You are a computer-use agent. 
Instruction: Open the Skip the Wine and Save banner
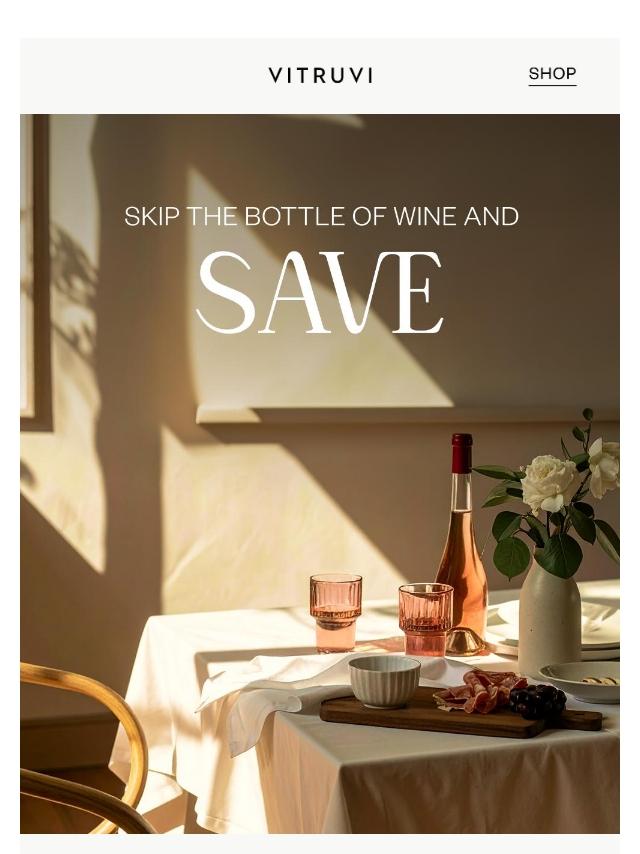(x=320, y=472)
